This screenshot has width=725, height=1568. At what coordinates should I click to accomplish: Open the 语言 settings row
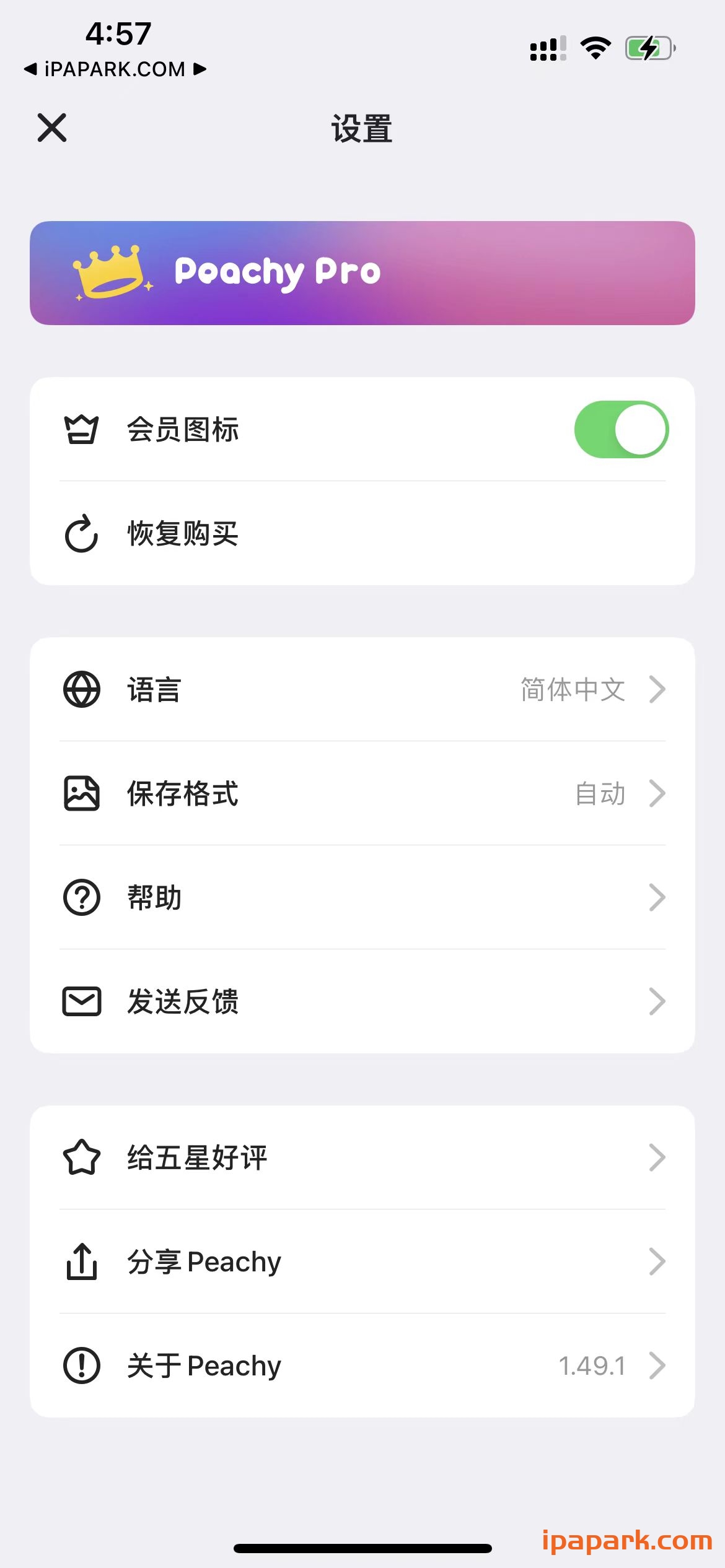click(362, 690)
